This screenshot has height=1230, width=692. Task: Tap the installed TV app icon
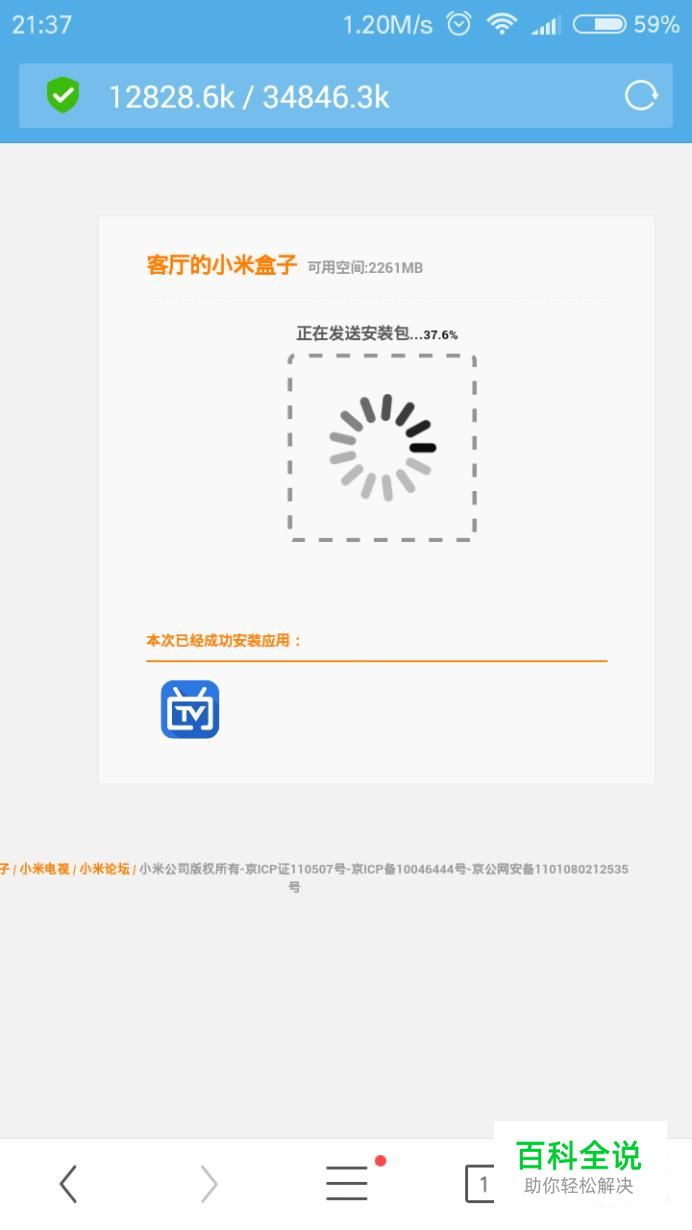pyautogui.click(x=190, y=710)
